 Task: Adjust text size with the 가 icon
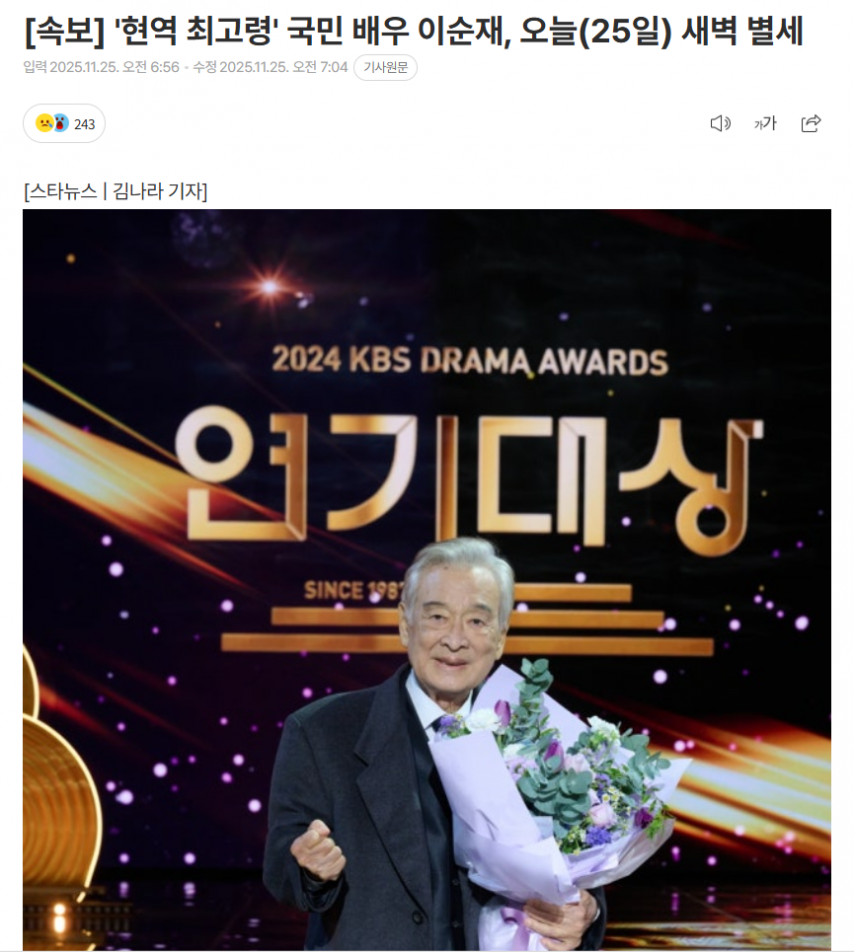tap(765, 123)
